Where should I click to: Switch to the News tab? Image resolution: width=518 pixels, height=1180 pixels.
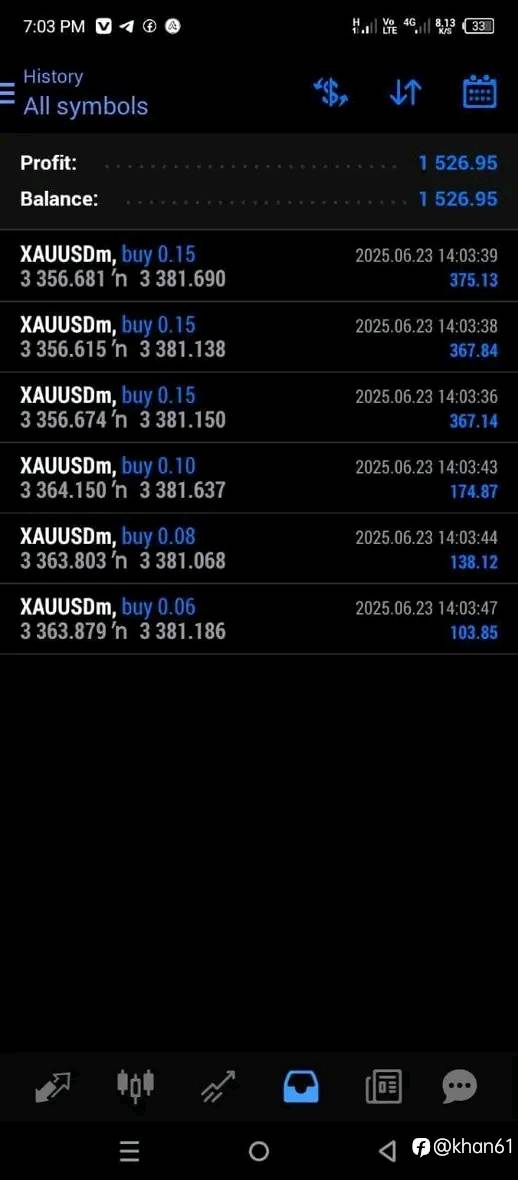[383, 1087]
